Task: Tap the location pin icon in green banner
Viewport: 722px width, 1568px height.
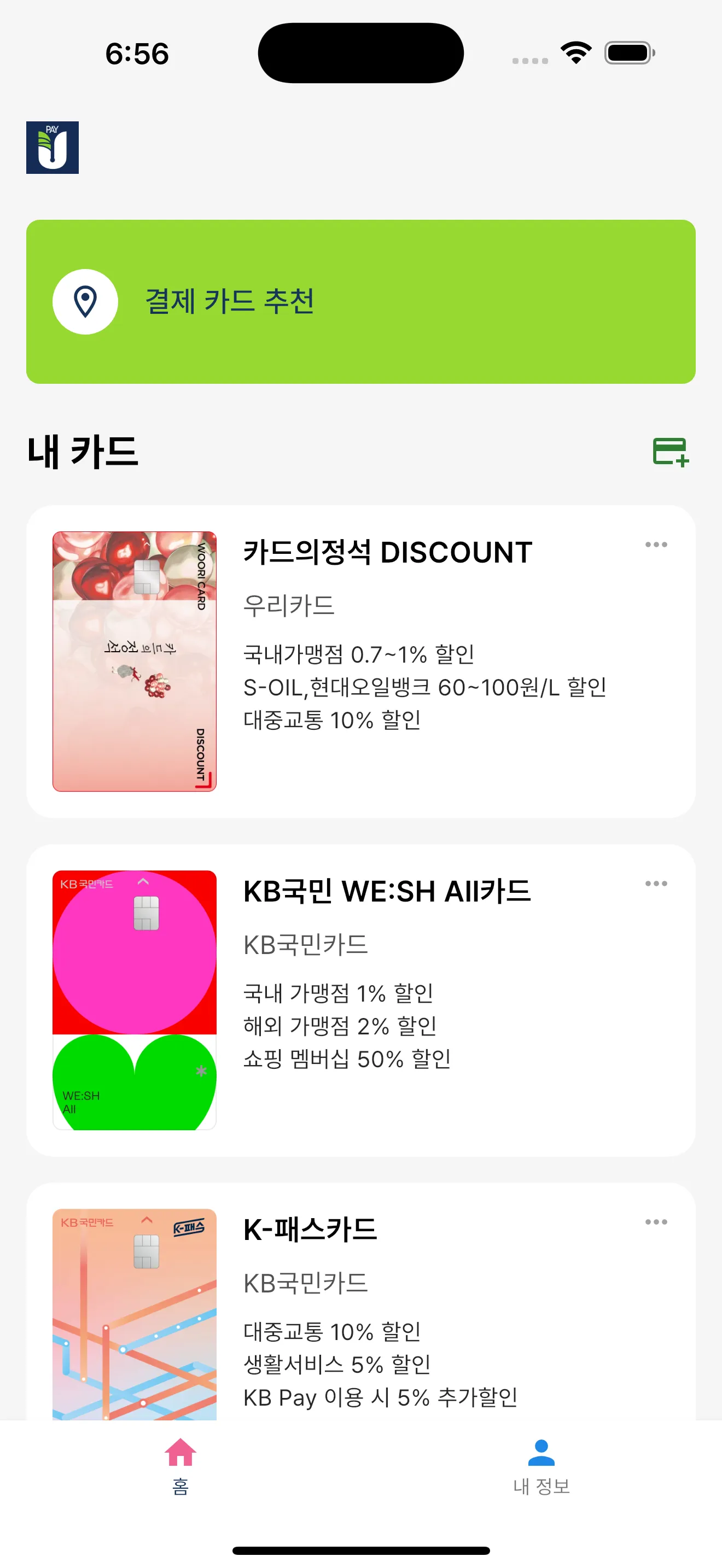Action: [85, 301]
